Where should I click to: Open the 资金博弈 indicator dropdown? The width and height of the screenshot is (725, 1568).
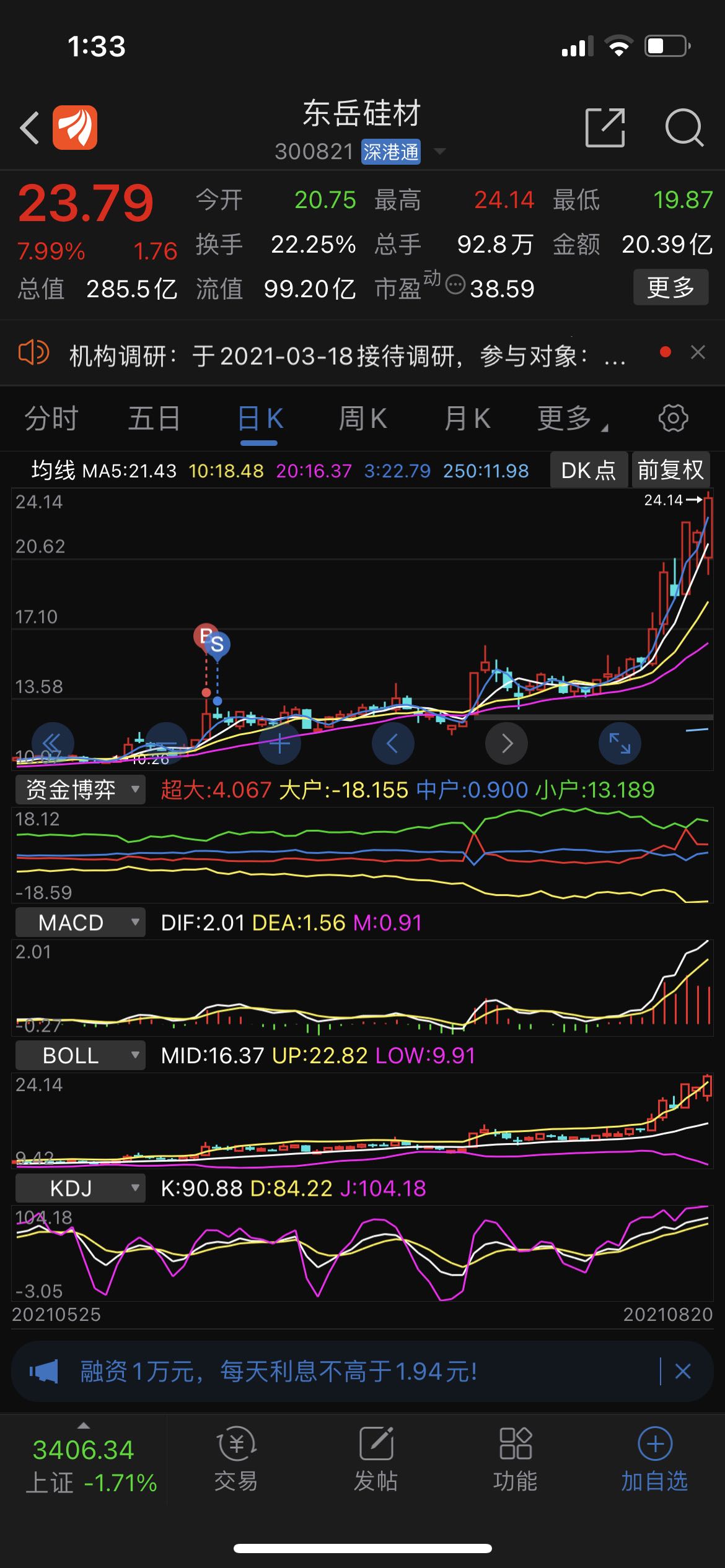click(81, 790)
